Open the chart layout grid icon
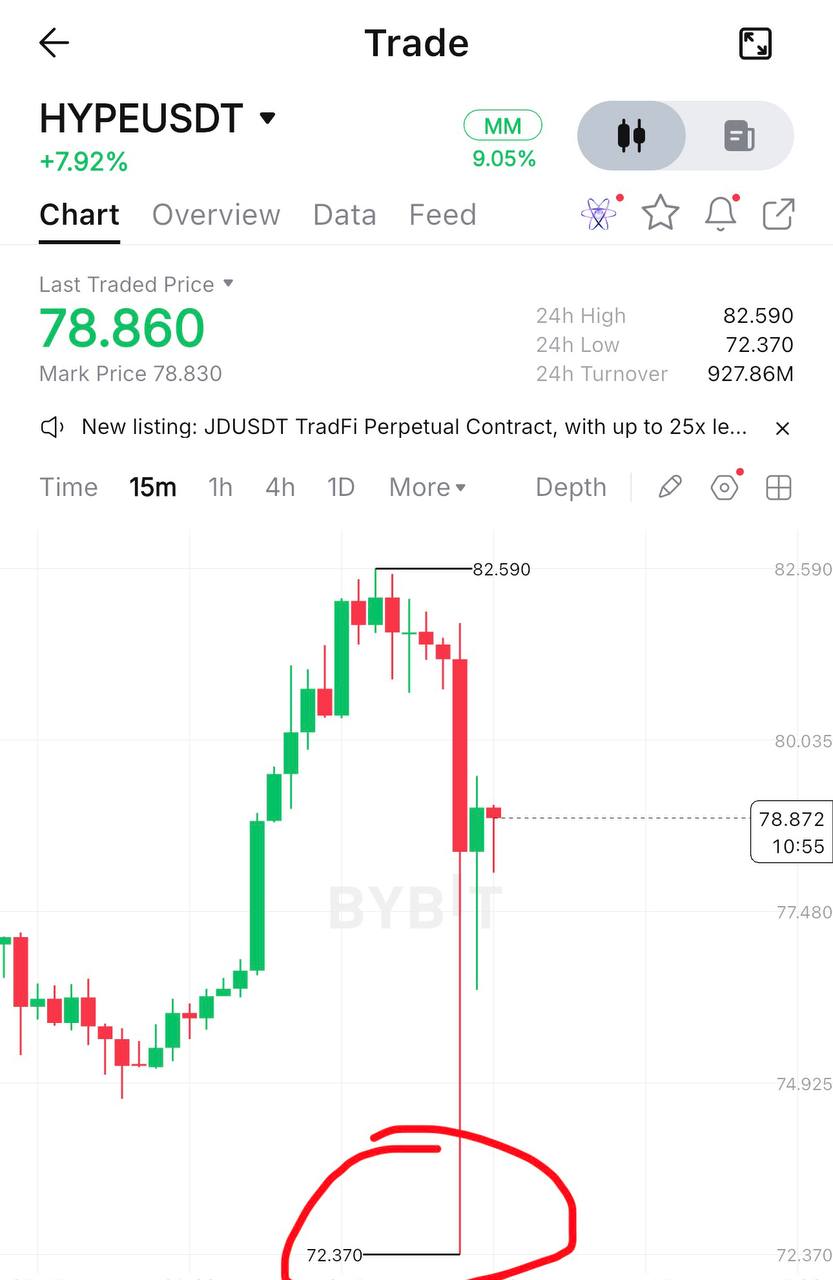833x1280 pixels. [778, 487]
